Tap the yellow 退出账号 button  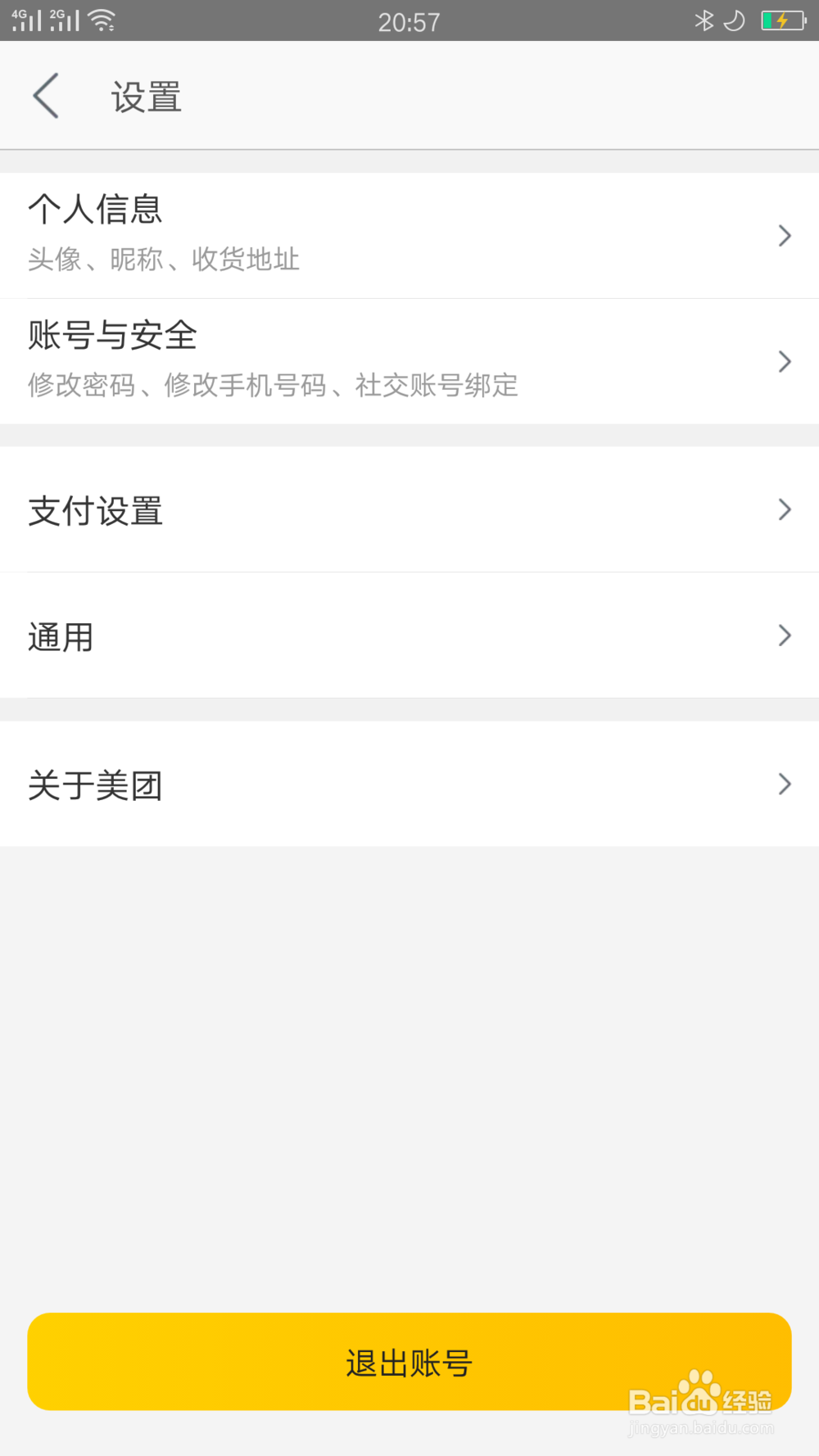[409, 1362]
